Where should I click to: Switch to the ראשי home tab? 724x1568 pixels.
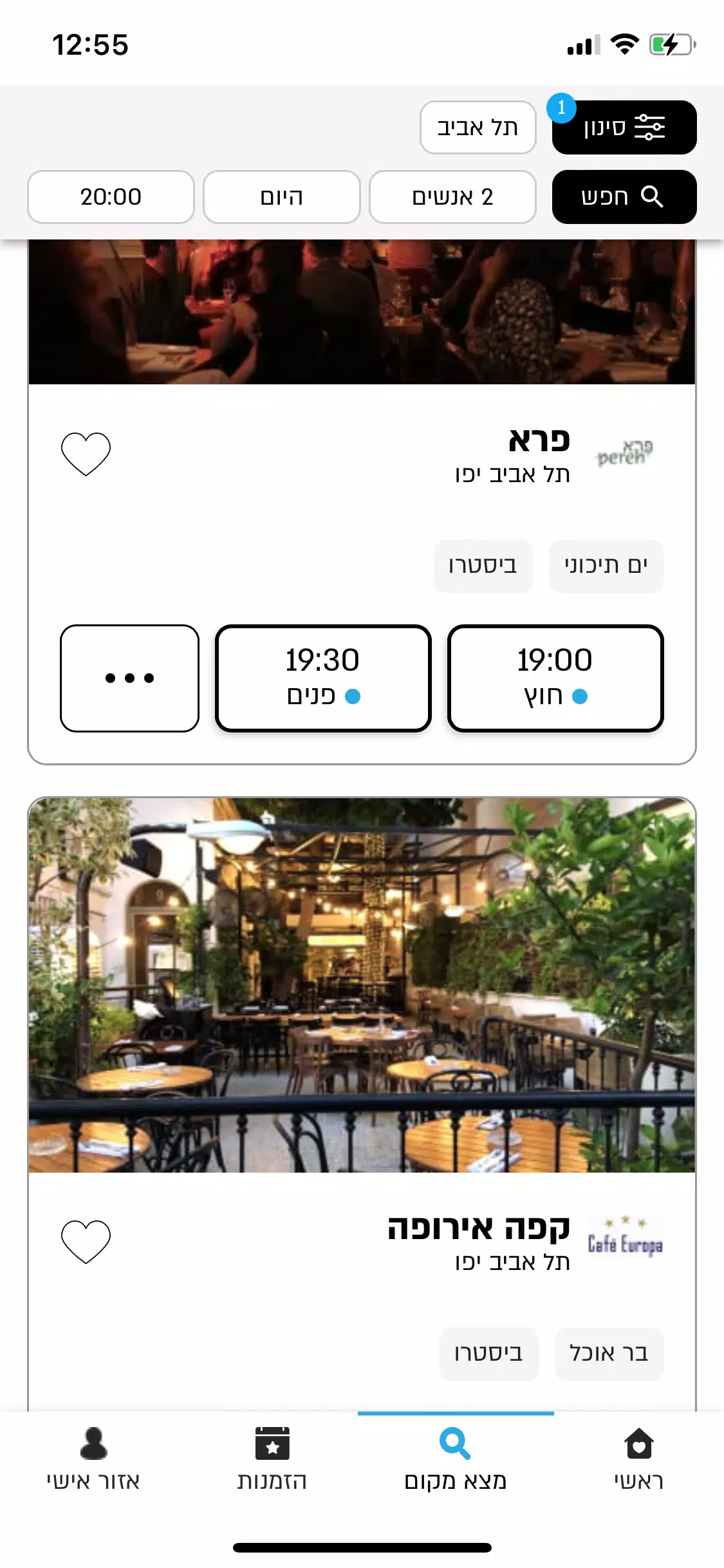638,1459
